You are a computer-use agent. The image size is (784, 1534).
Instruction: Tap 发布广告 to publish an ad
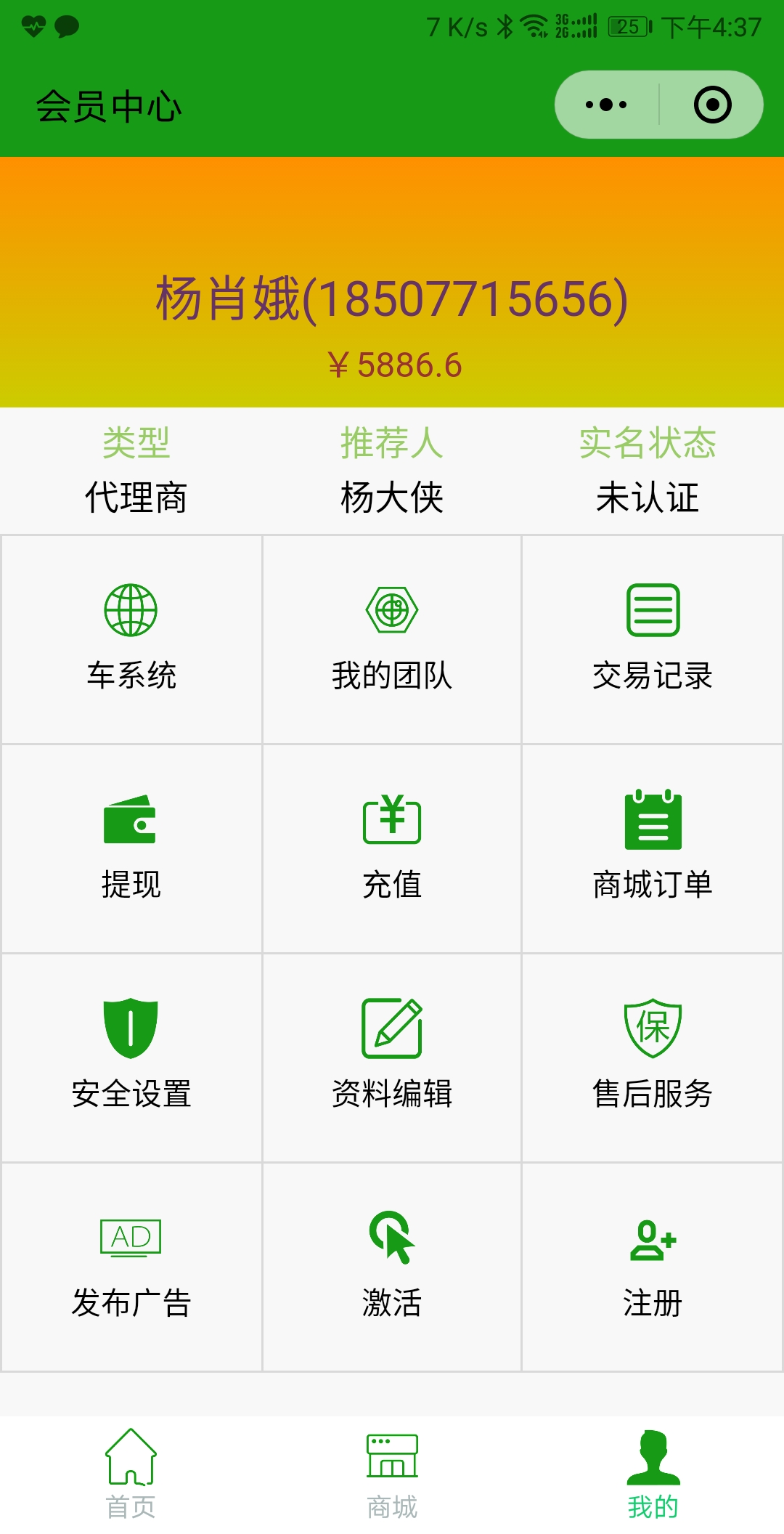[131, 1267]
